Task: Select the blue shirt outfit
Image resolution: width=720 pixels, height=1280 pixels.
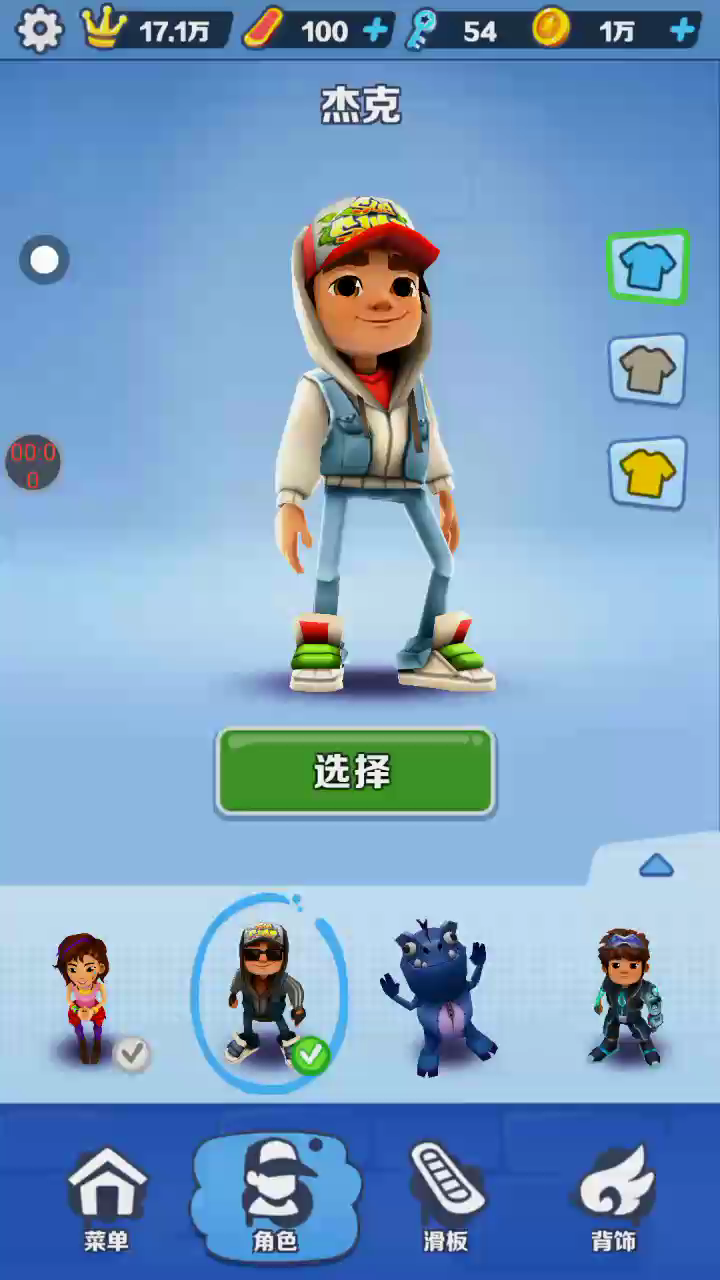Action: (648, 267)
